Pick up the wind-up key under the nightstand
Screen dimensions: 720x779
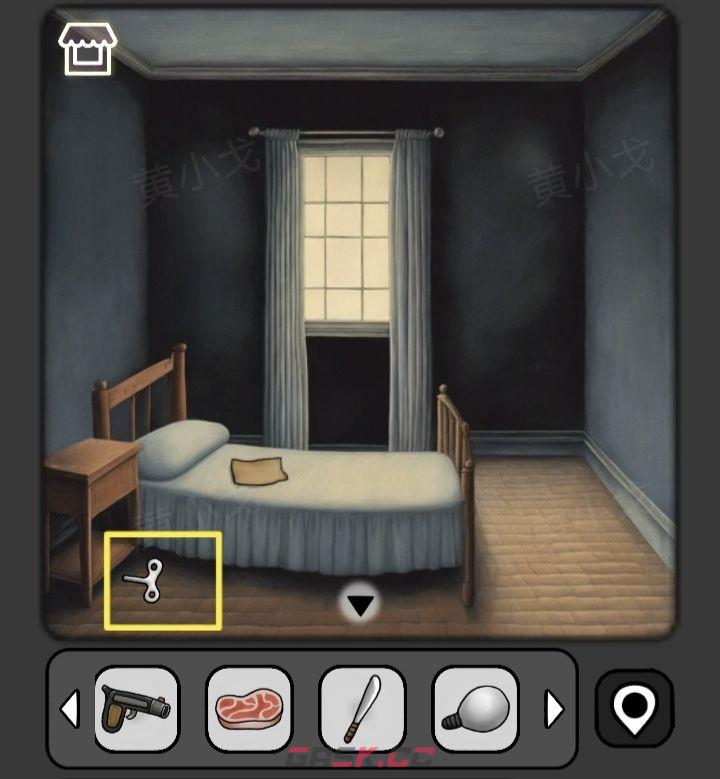pyautogui.click(x=145, y=581)
